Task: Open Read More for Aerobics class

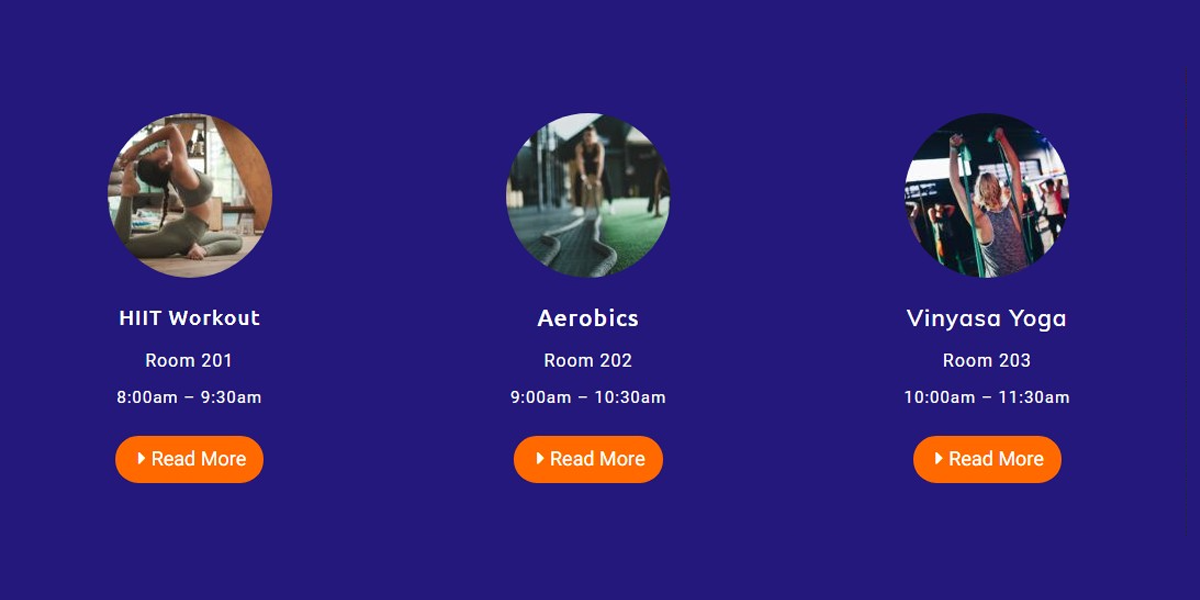Action: tap(588, 459)
